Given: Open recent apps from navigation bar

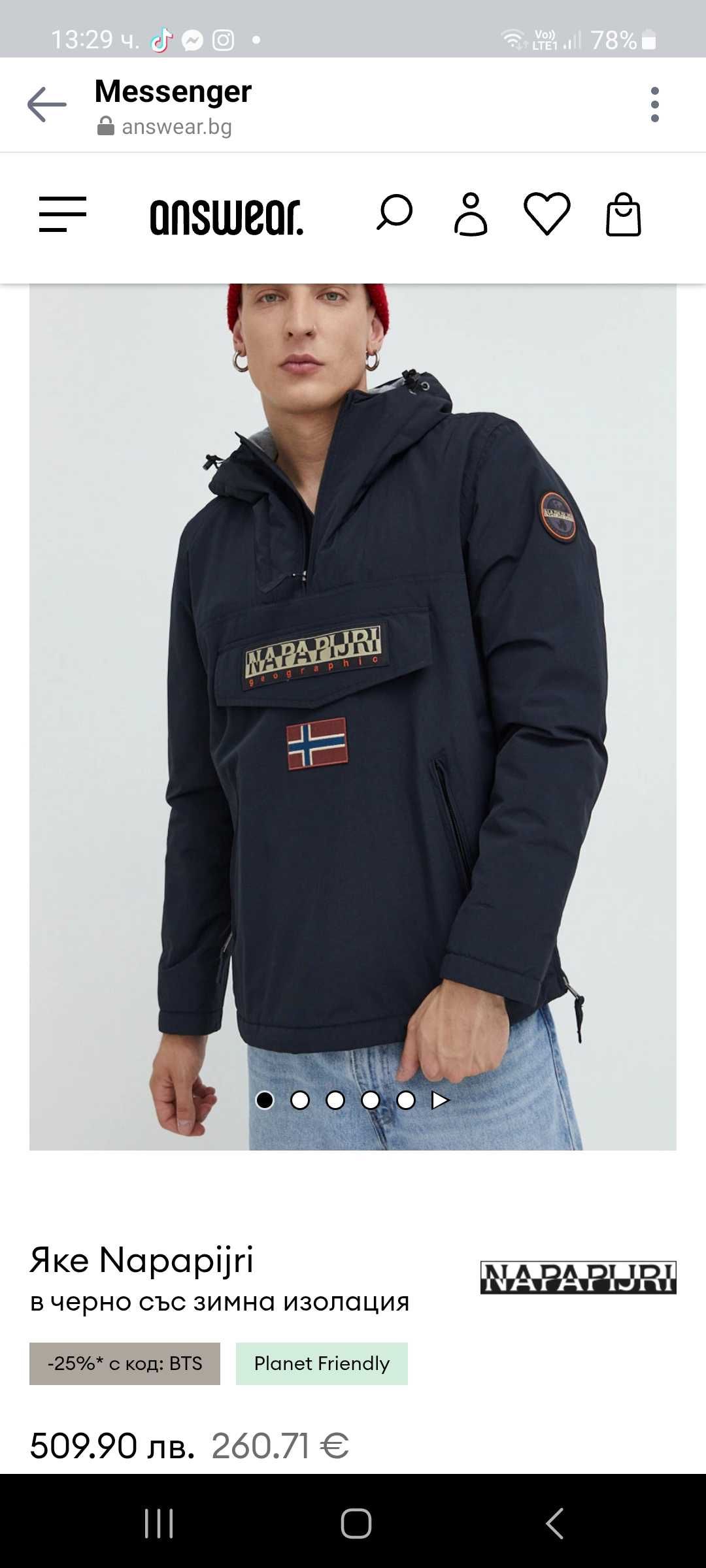Looking at the screenshot, I should coord(159,1524).
